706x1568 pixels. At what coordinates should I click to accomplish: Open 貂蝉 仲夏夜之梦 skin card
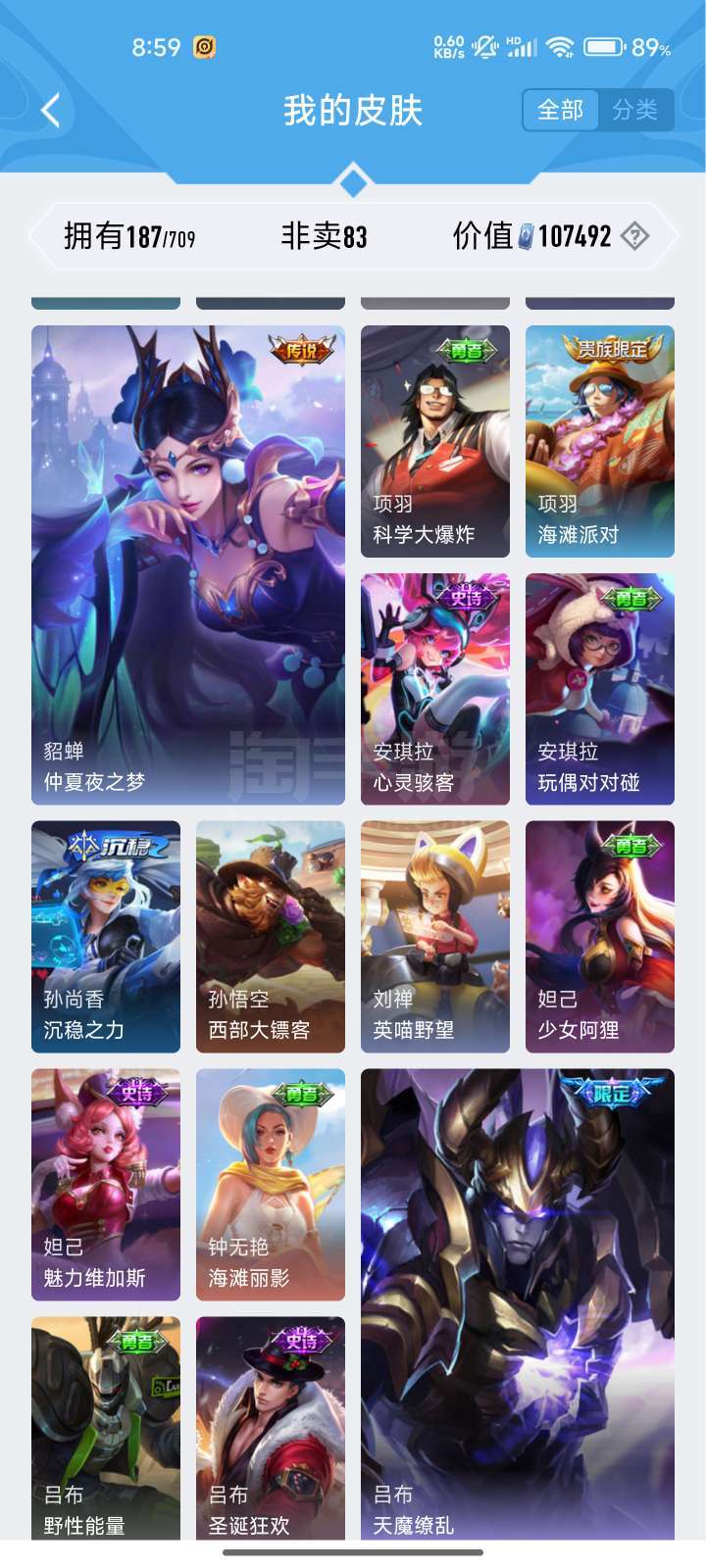tap(188, 564)
